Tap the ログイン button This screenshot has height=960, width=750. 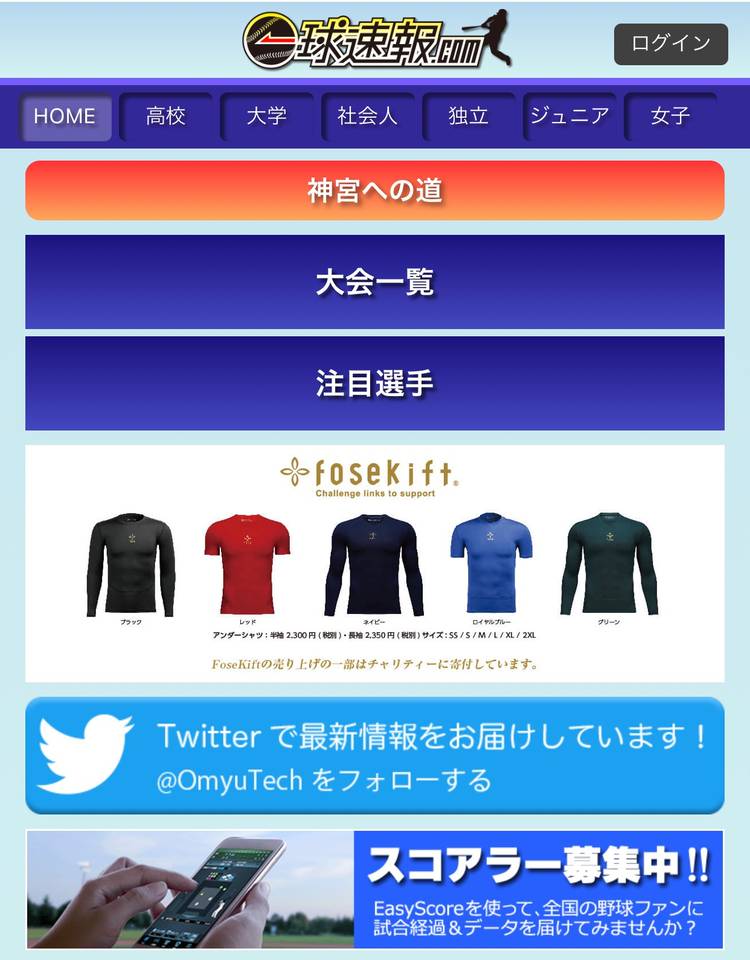point(670,44)
